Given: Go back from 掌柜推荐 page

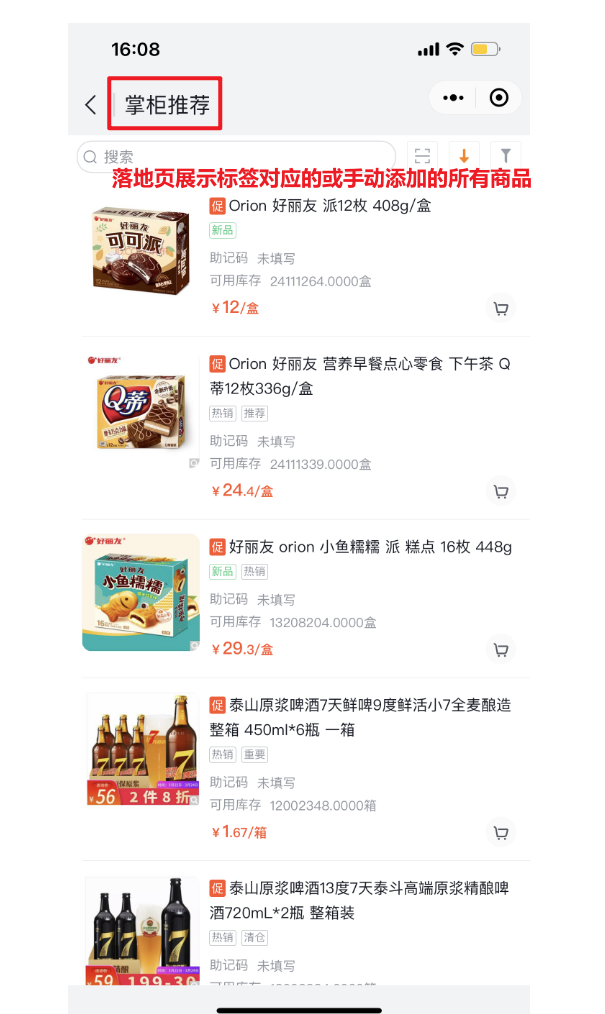Looking at the screenshot, I should tap(90, 104).
